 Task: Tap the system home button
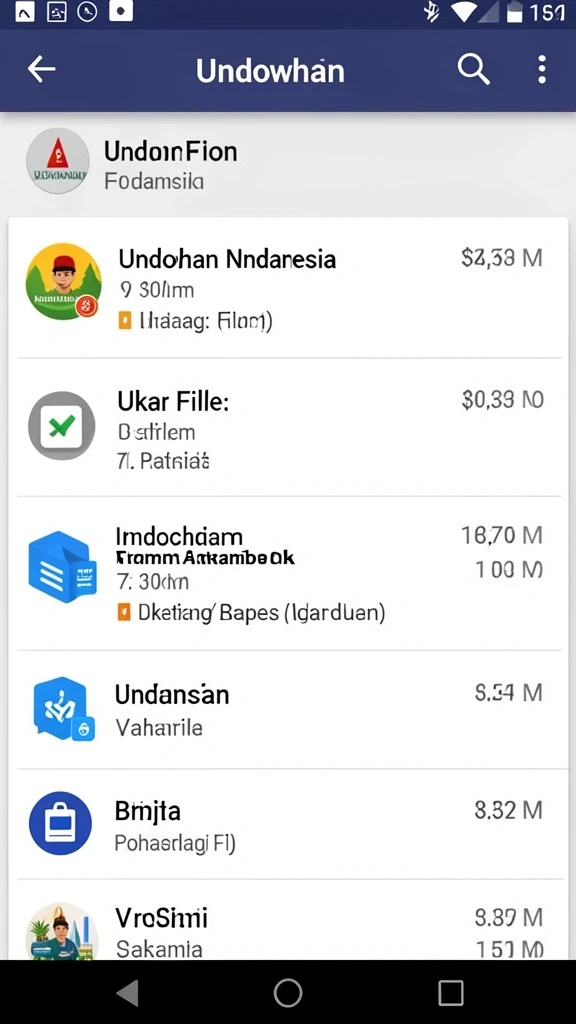288,993
